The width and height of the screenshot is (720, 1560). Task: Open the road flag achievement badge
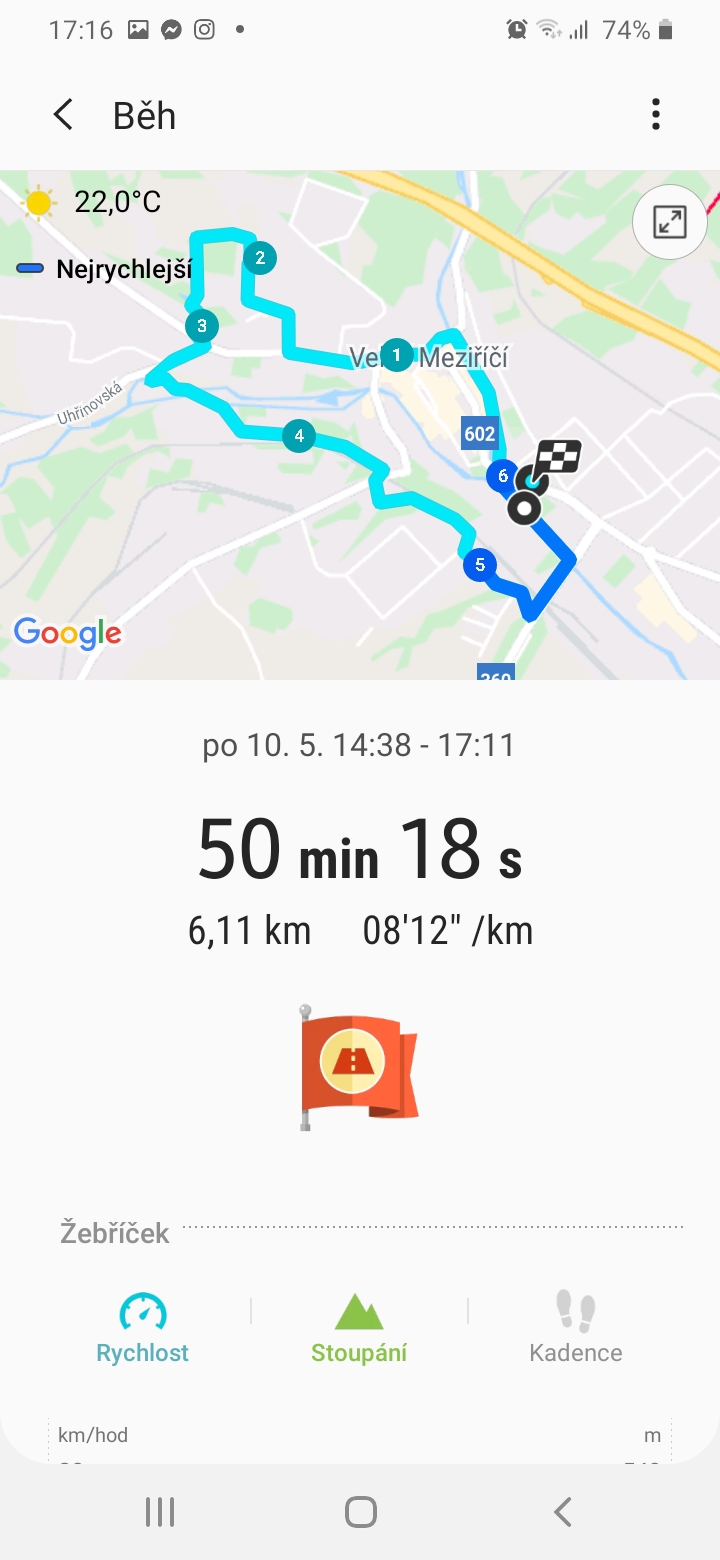[x=359, y=1067]
